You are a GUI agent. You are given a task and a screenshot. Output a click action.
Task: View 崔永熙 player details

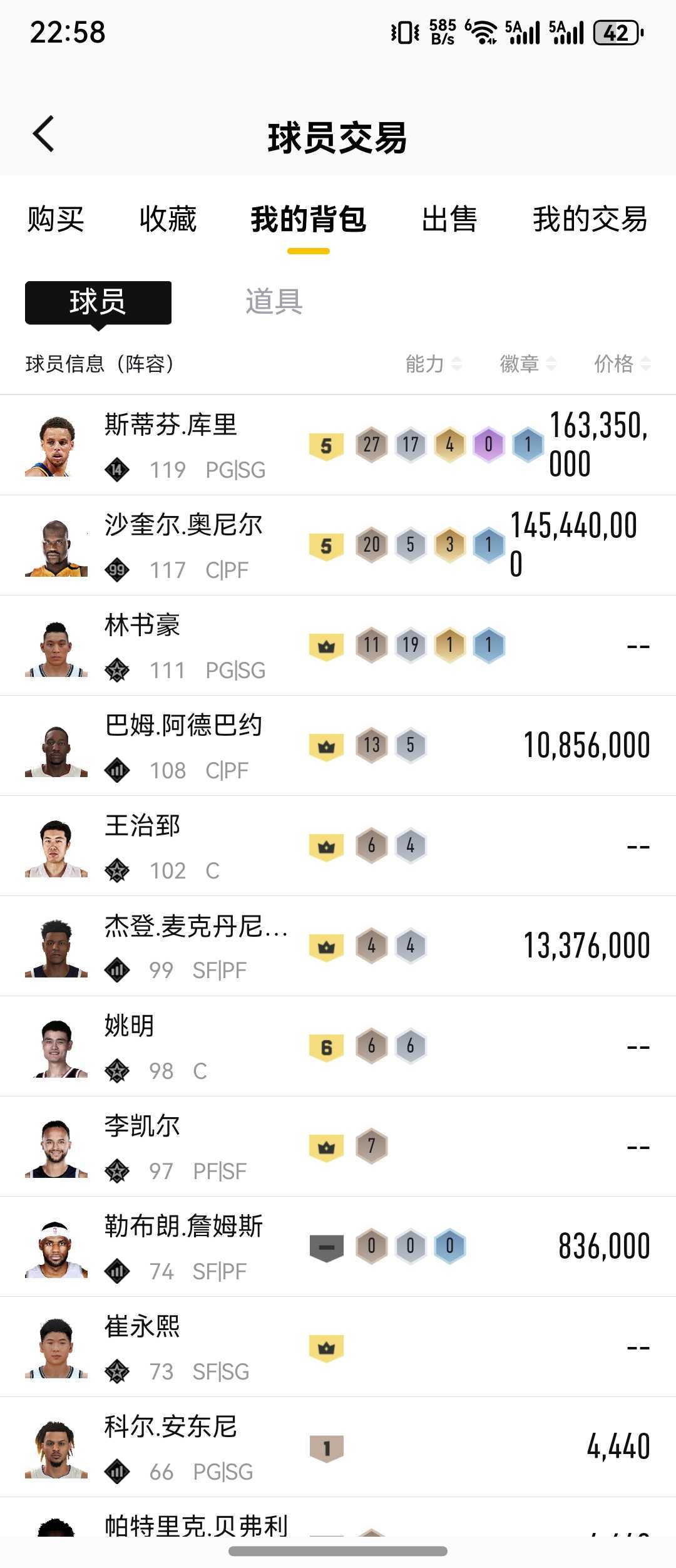point(143,1346)
